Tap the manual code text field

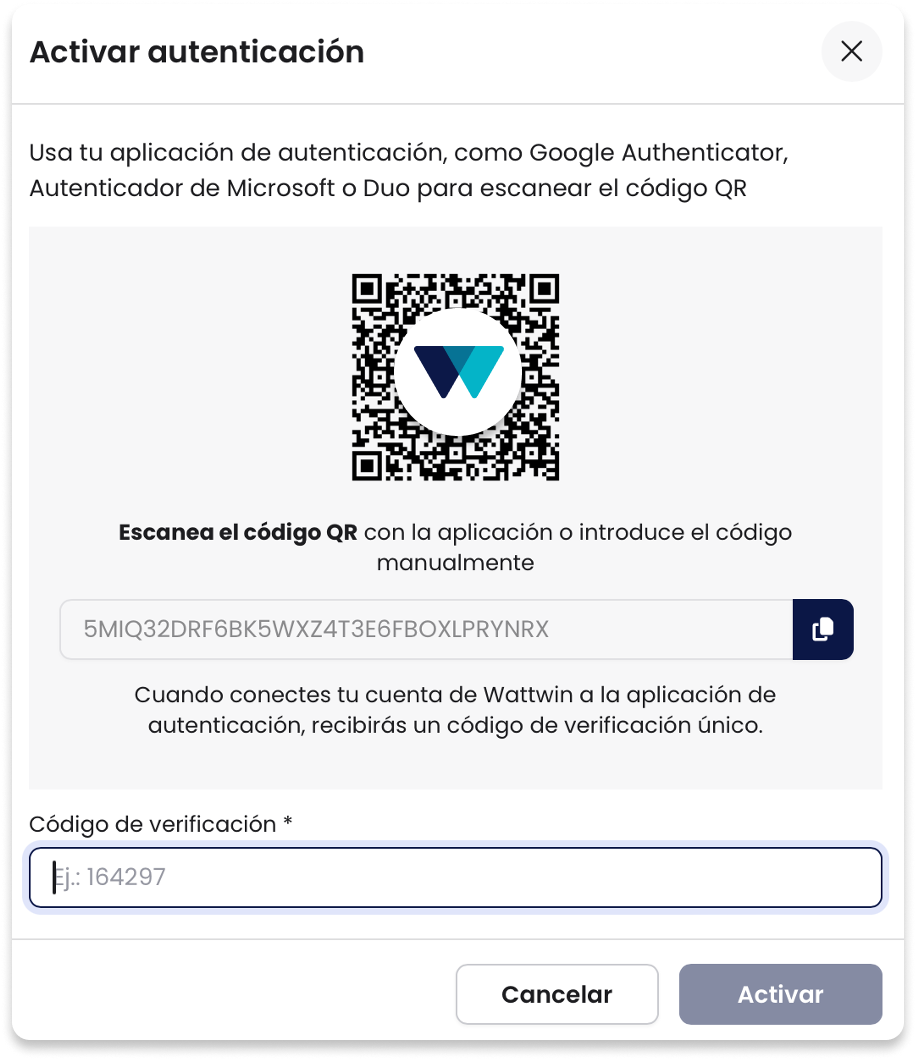click(x=426, y=630)
